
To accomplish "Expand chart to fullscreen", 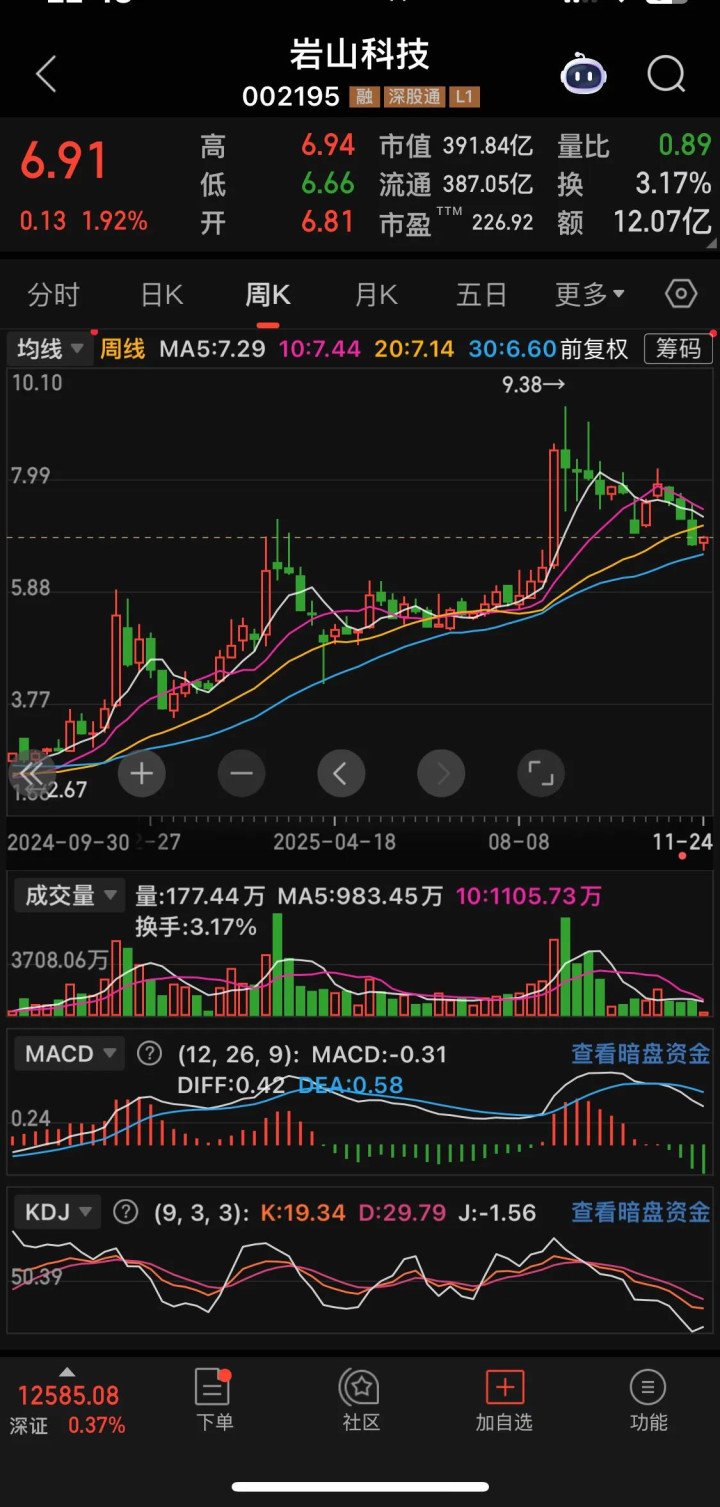I will pos(541,773).
